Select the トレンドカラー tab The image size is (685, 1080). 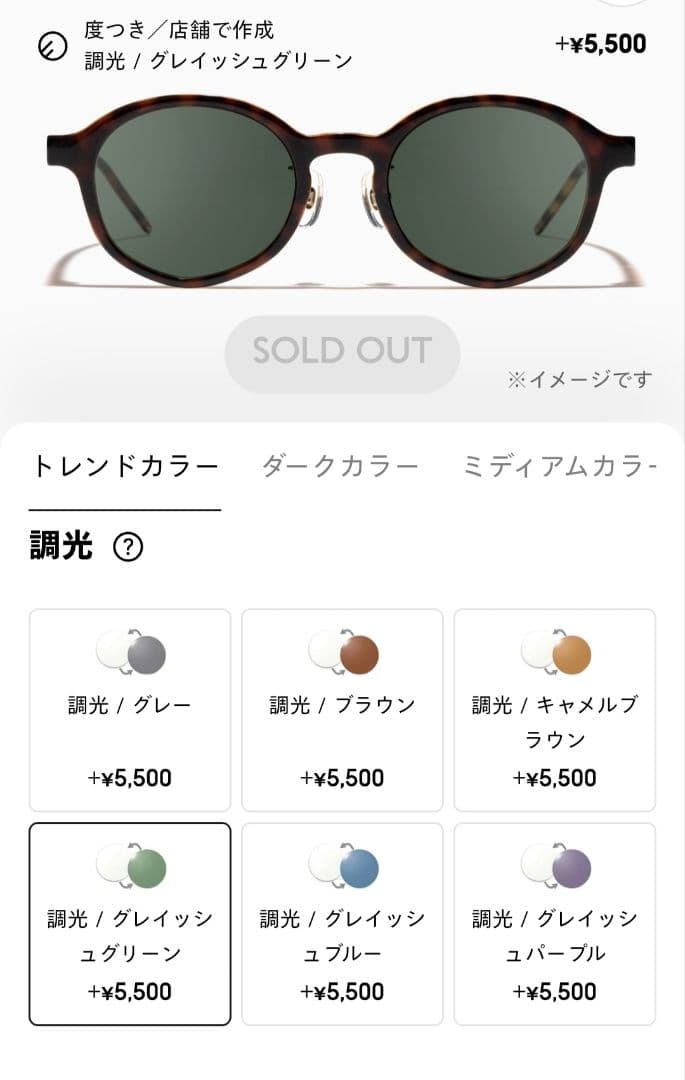click(125, 467)
